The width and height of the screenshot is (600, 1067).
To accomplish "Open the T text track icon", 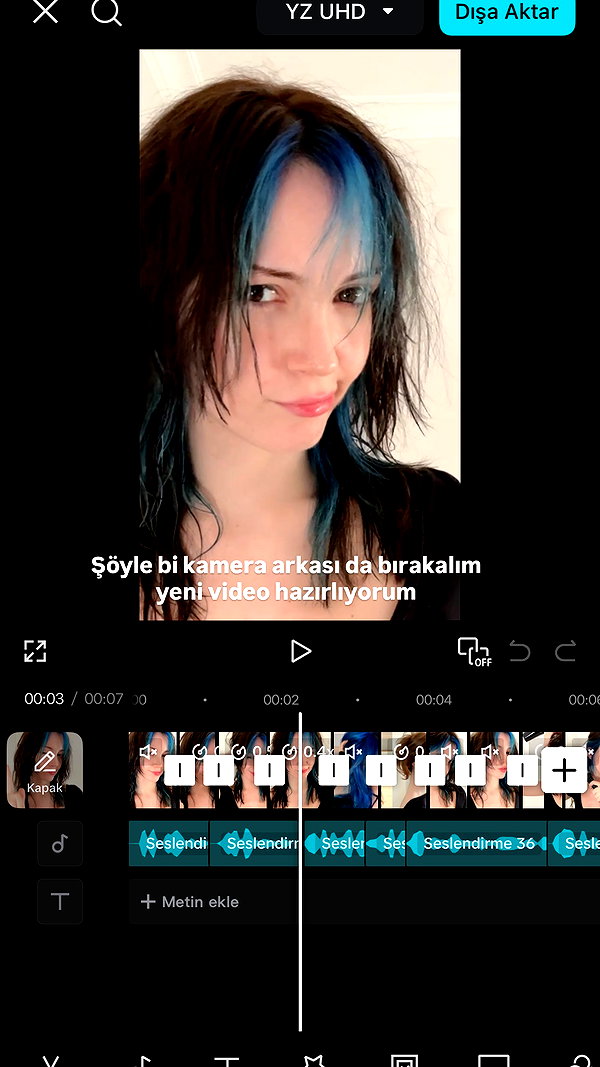I will point(60,902).
